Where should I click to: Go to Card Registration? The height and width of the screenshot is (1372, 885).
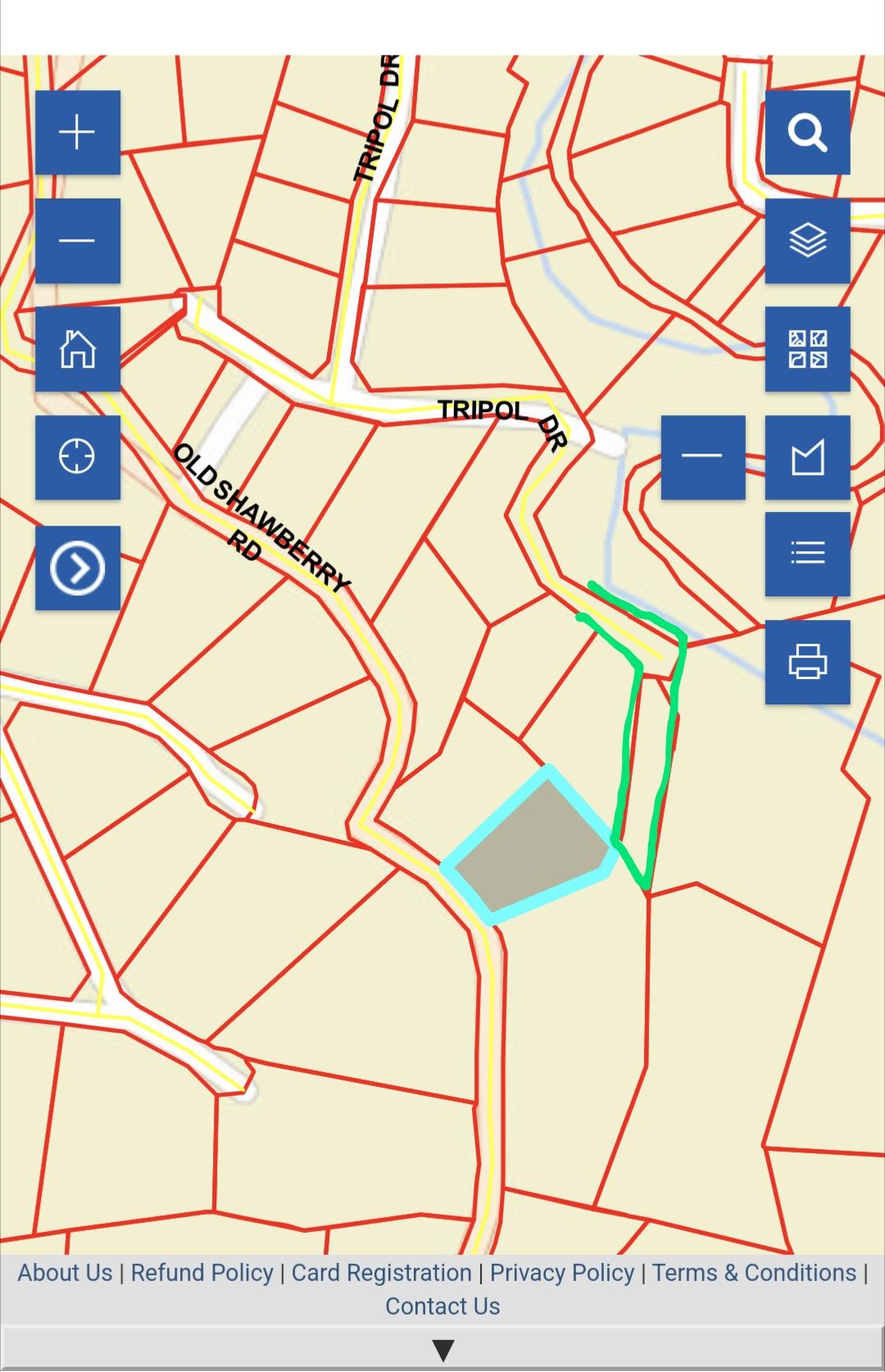point(381,1273)
